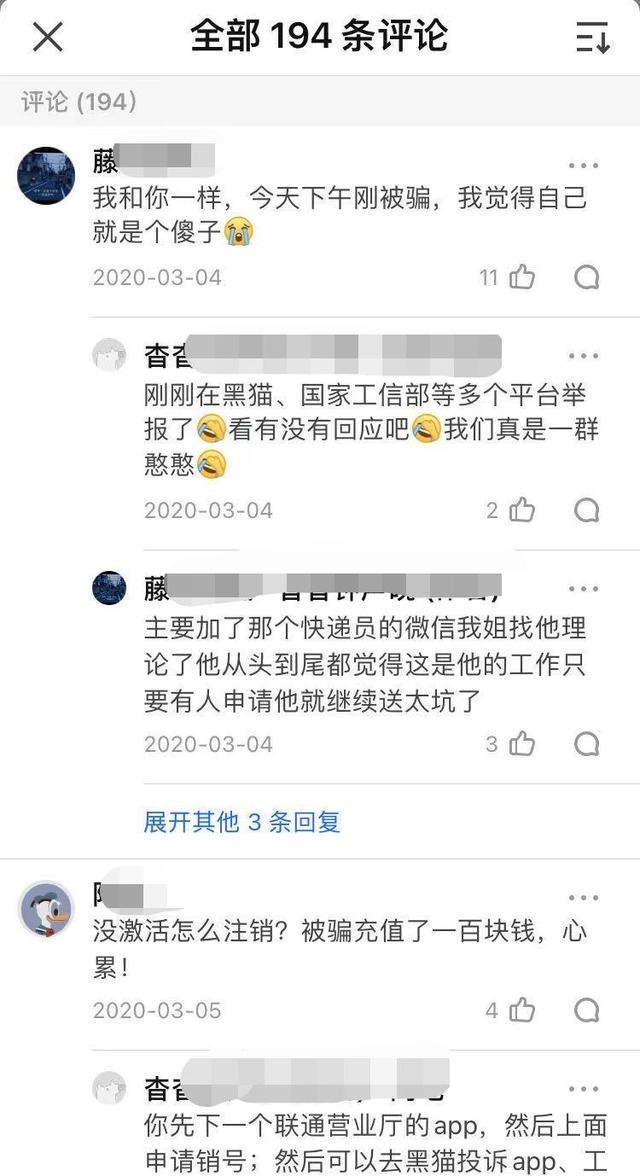Viewport: 640px width, 1176px height.
Task: Open options for the first comment dated 2020-03-04
Action: tap(584, 166)
